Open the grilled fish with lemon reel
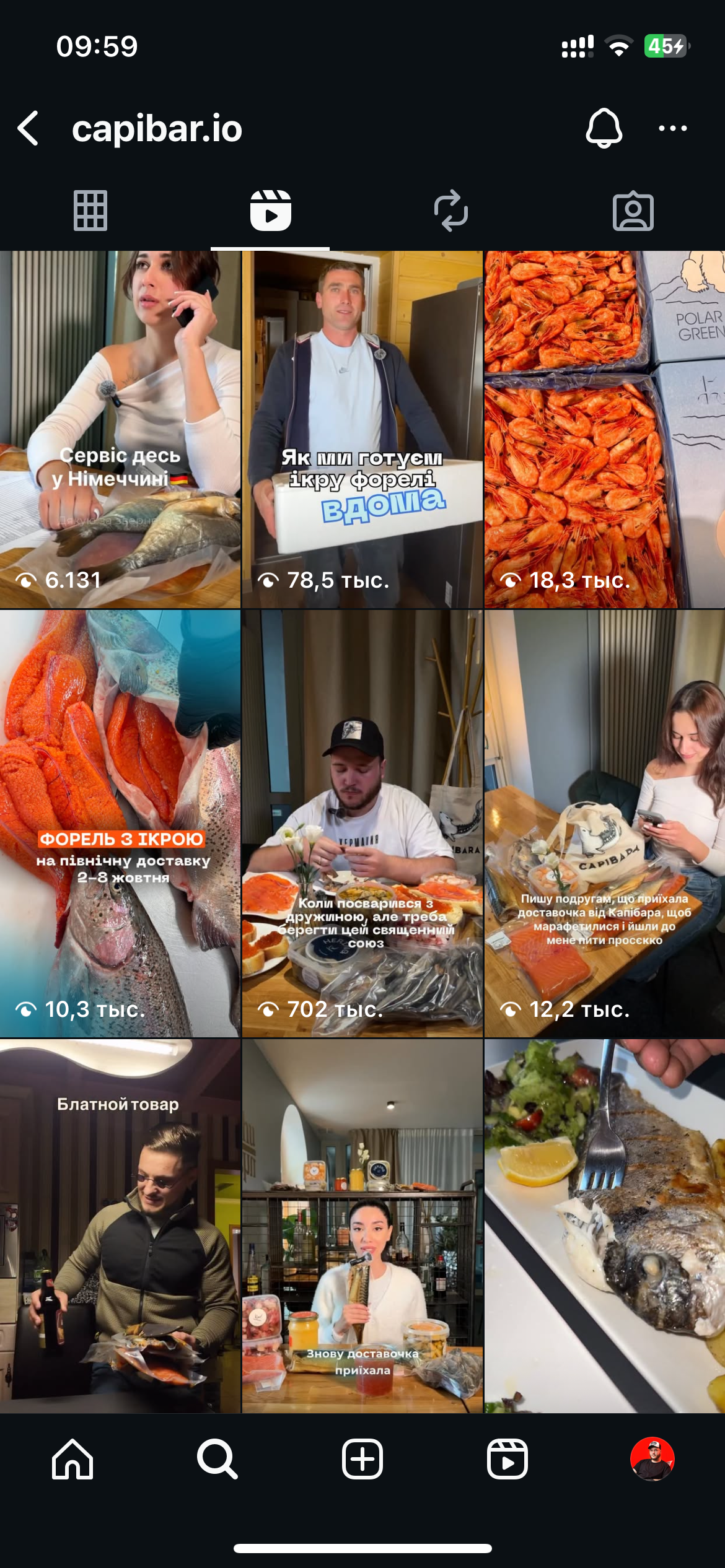Viewport: 725px width, 1568px height. (x=605, y=1226)
